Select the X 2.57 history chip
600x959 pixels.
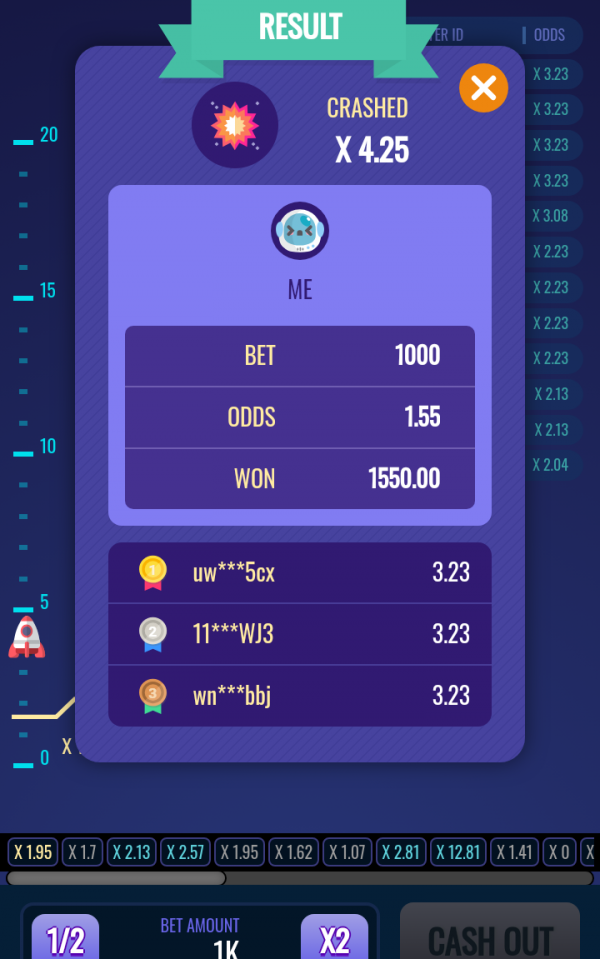pos(186,853)
